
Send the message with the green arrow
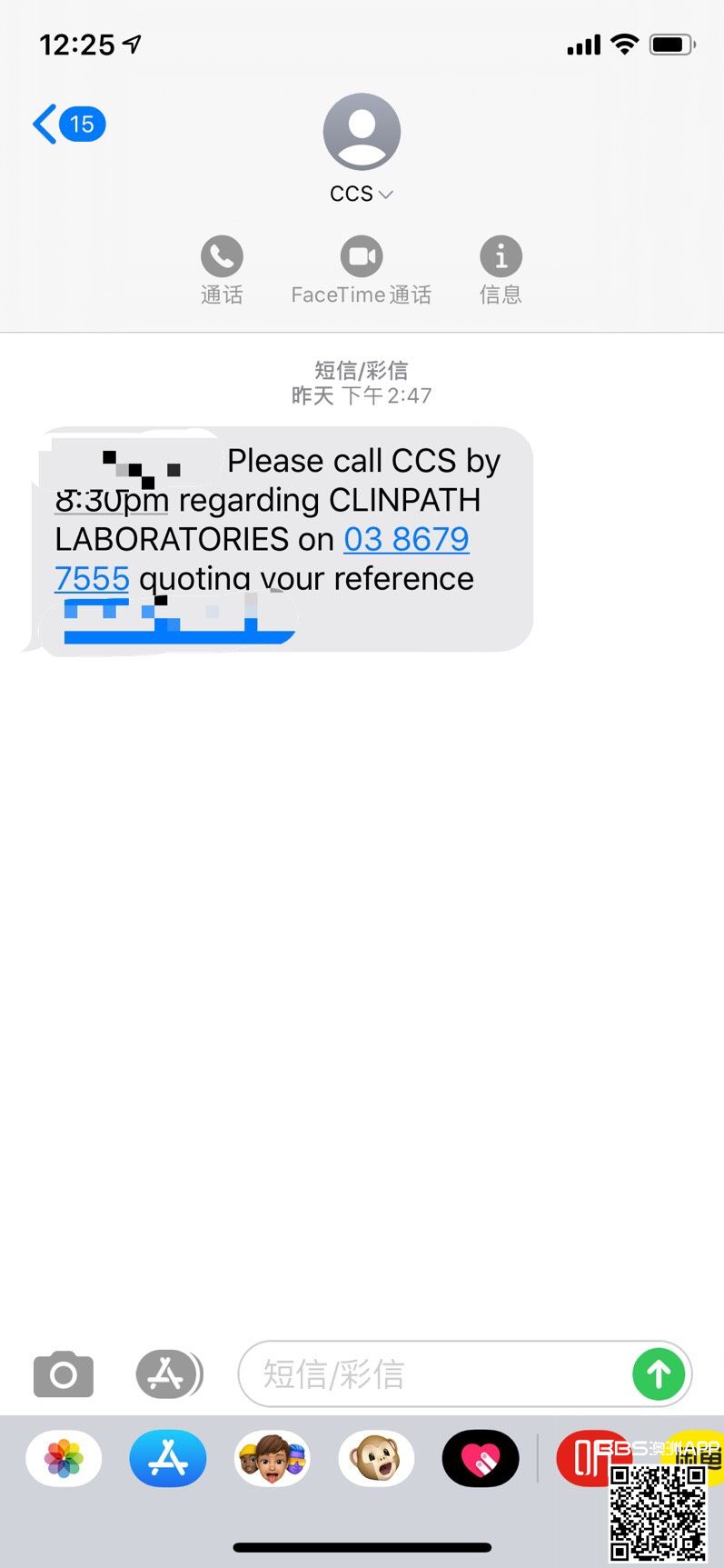coord(658,1373)
